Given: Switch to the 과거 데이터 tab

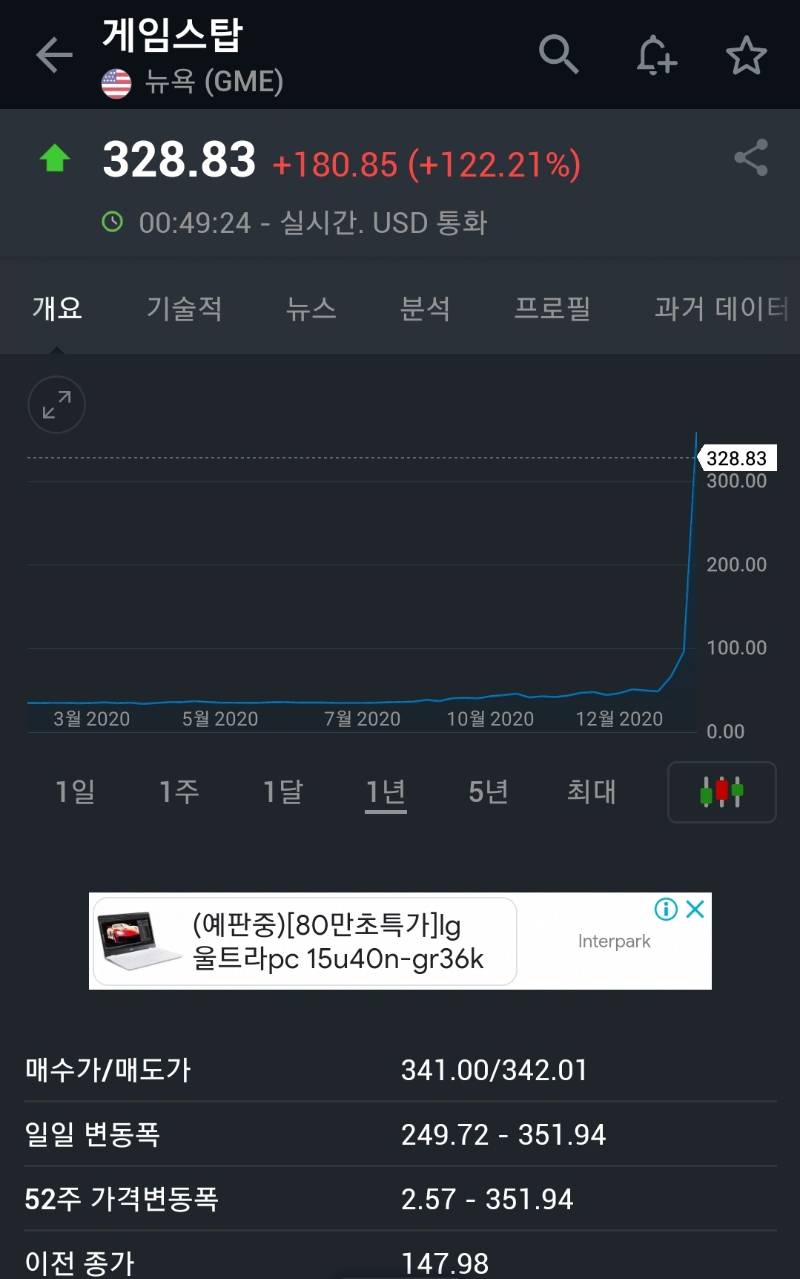Looking at the screenshot, I should pyautogui.click(x=722, y=308).
